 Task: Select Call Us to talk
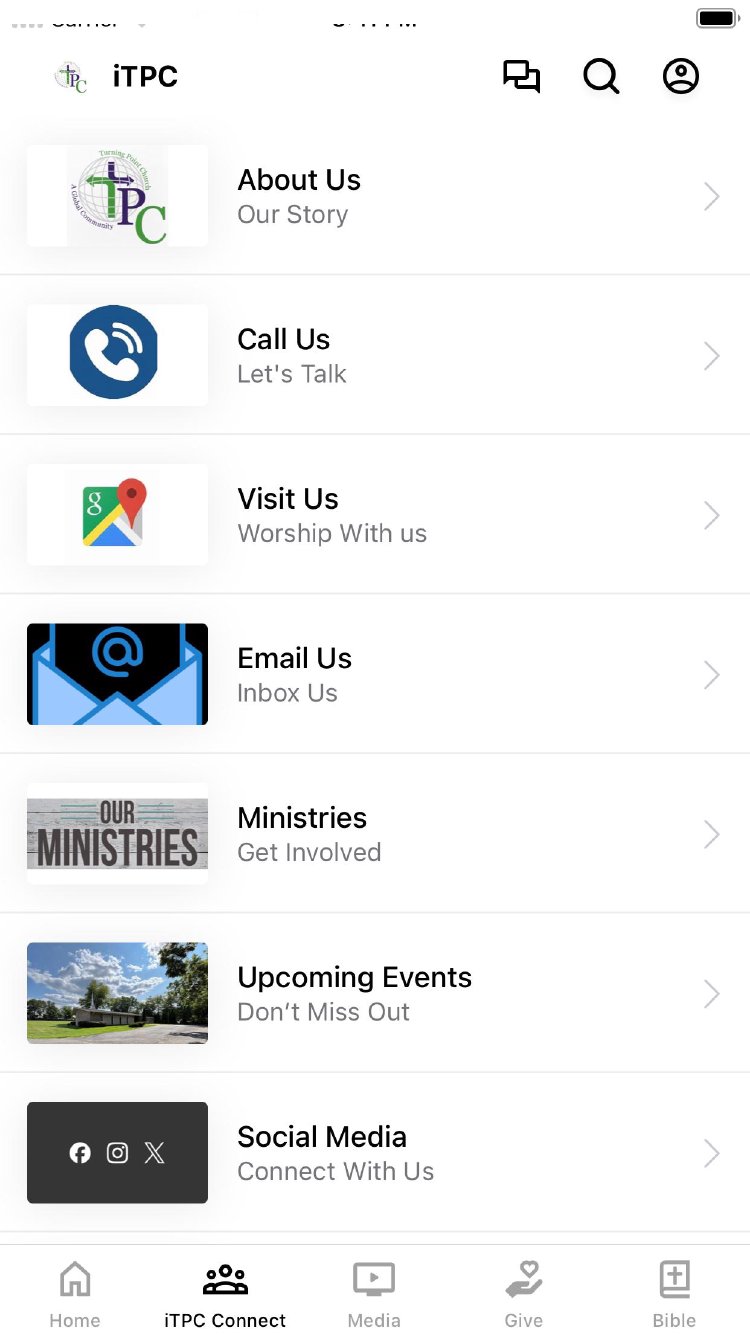point(375,356)
